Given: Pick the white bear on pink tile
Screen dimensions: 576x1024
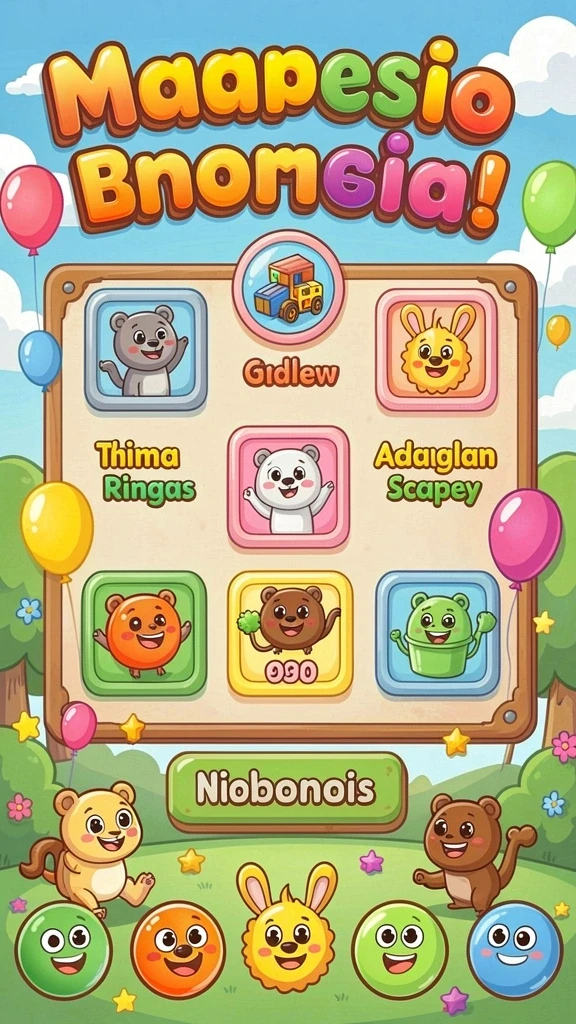Looking at the screenshot, I should 289,487.
